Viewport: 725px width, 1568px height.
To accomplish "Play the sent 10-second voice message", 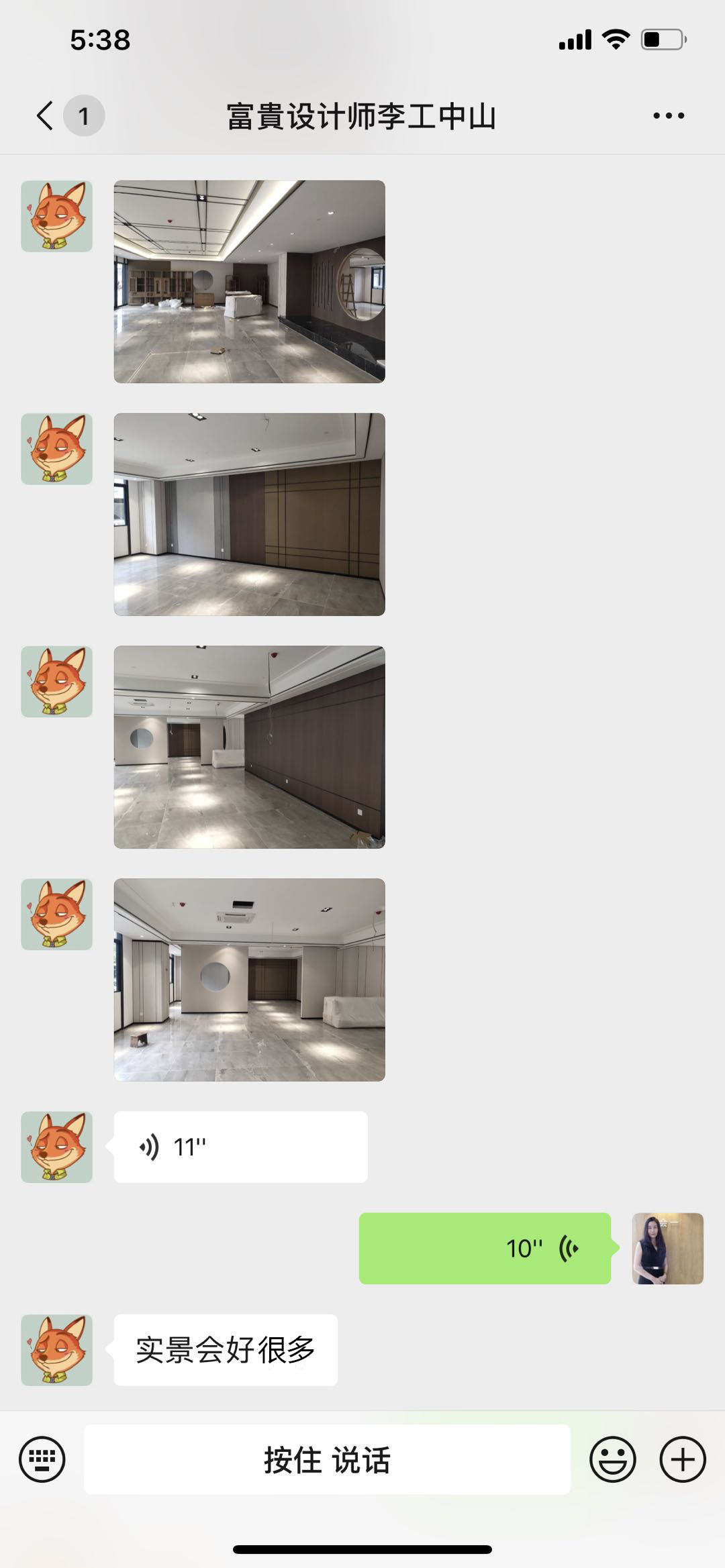I will pyautogui.click(x=485, y=1249).
